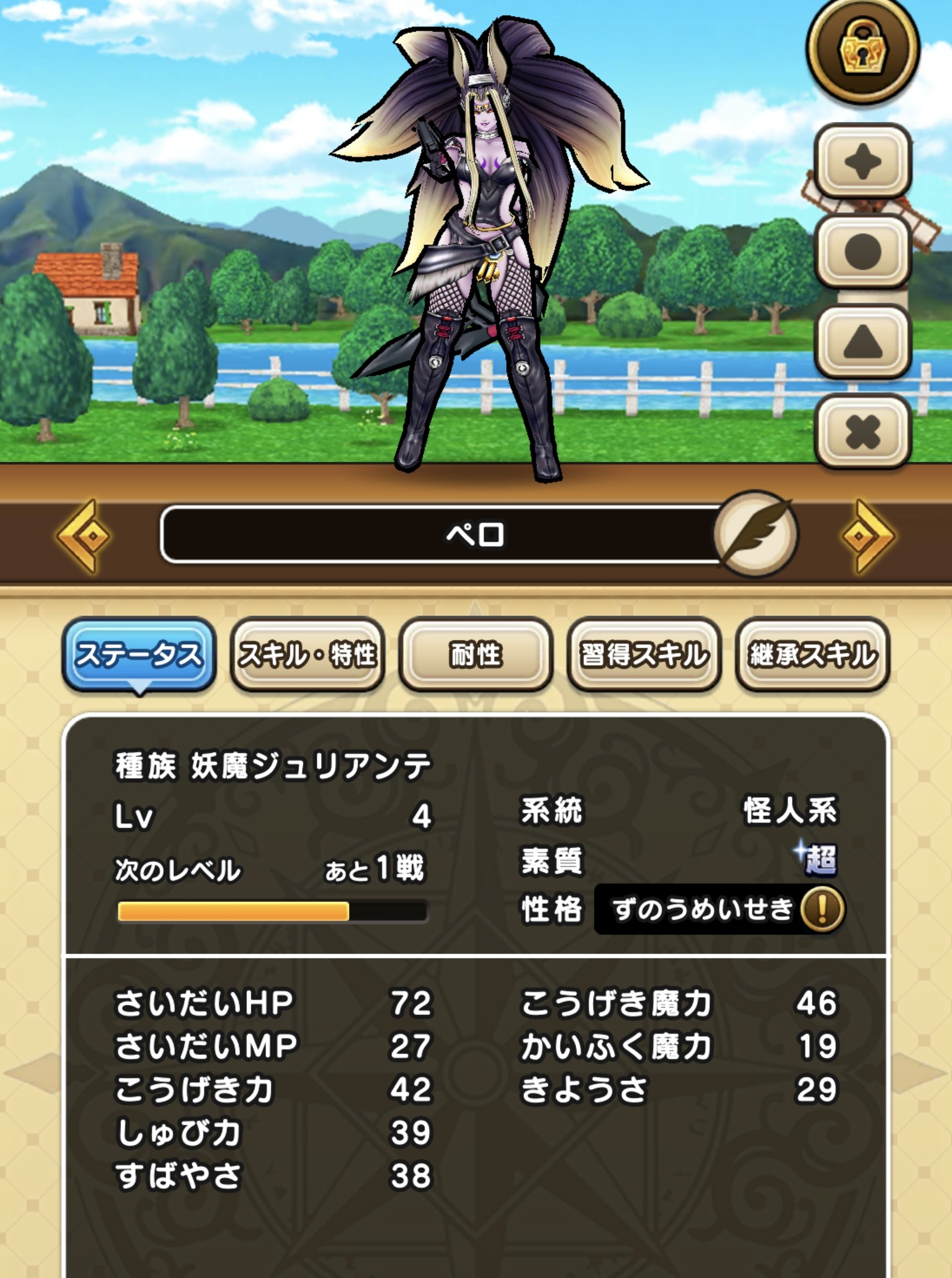Select the circle mark button

click(x=862, y=252)
